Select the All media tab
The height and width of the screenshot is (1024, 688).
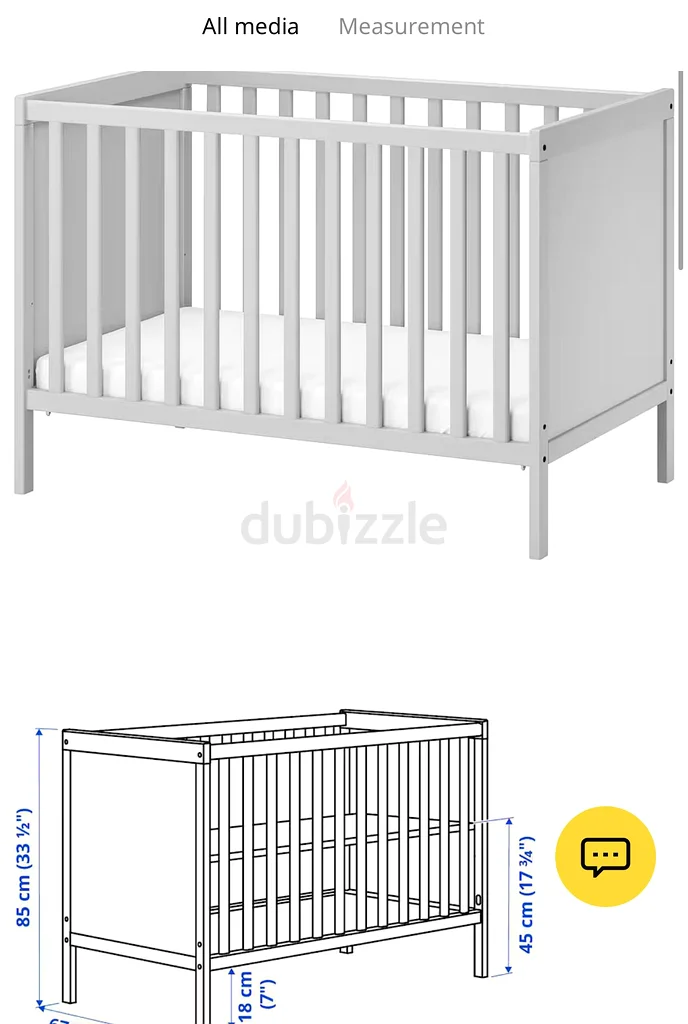pyautogui.click(x=250, y=27)
